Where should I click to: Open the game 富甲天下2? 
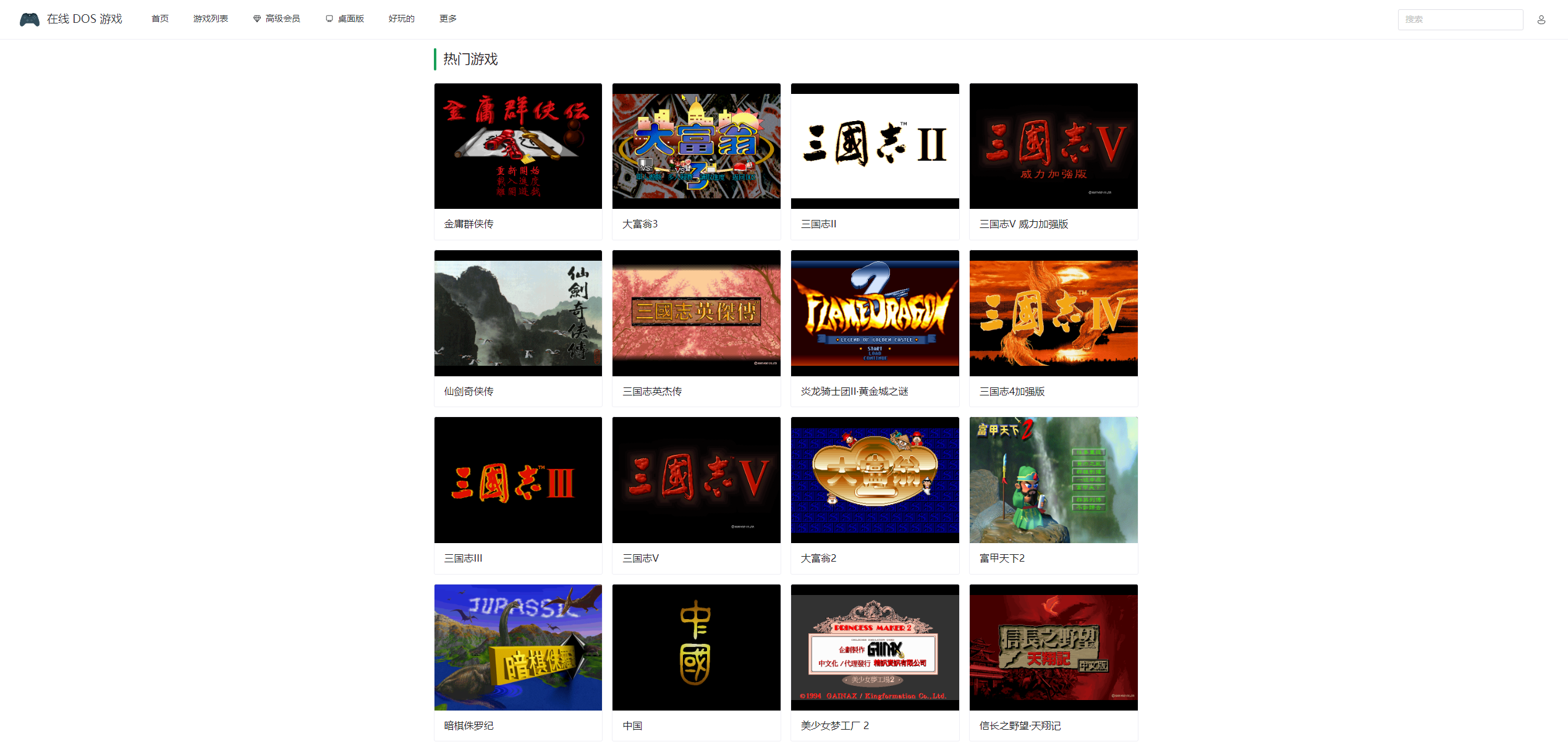[x=1053, y=480]
